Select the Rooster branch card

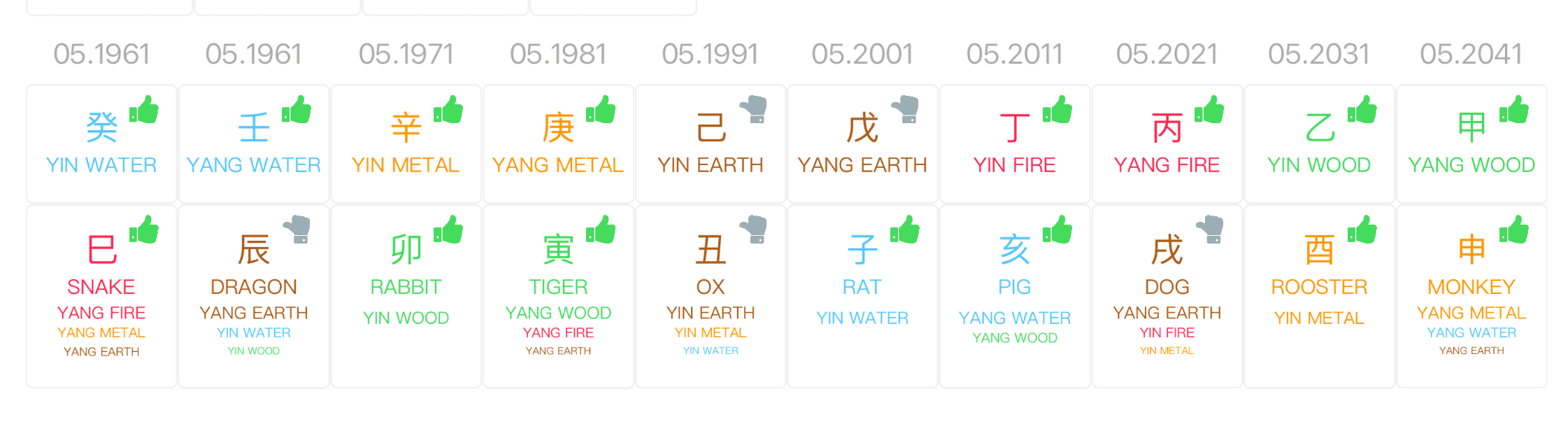[x=1319, y=296]
